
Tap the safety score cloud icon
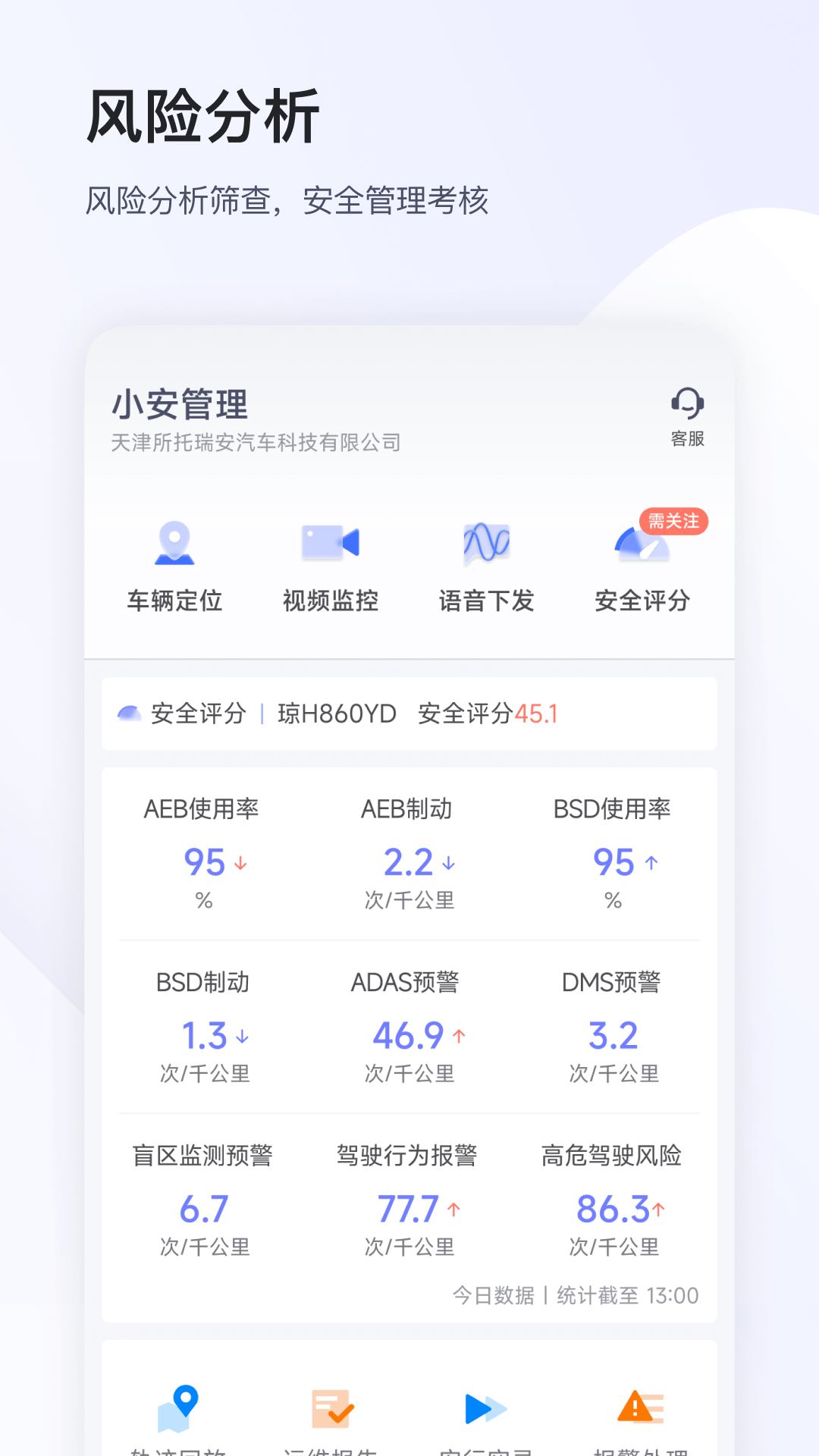[x=128, y=711]
